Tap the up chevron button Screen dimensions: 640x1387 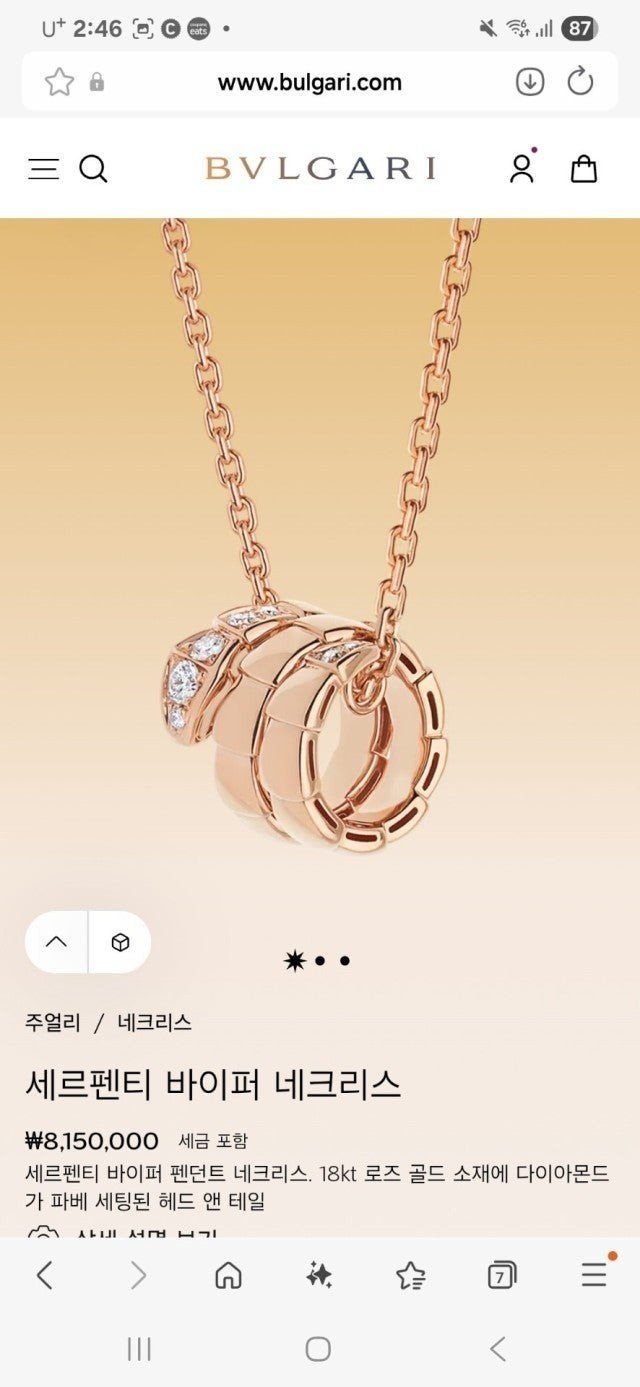[57, 942]
